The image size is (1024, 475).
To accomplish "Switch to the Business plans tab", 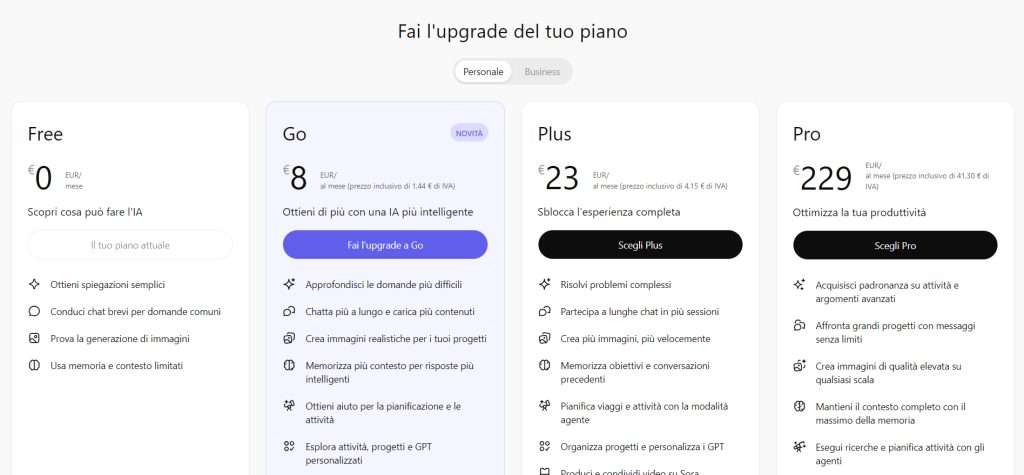I will [542, 72].
